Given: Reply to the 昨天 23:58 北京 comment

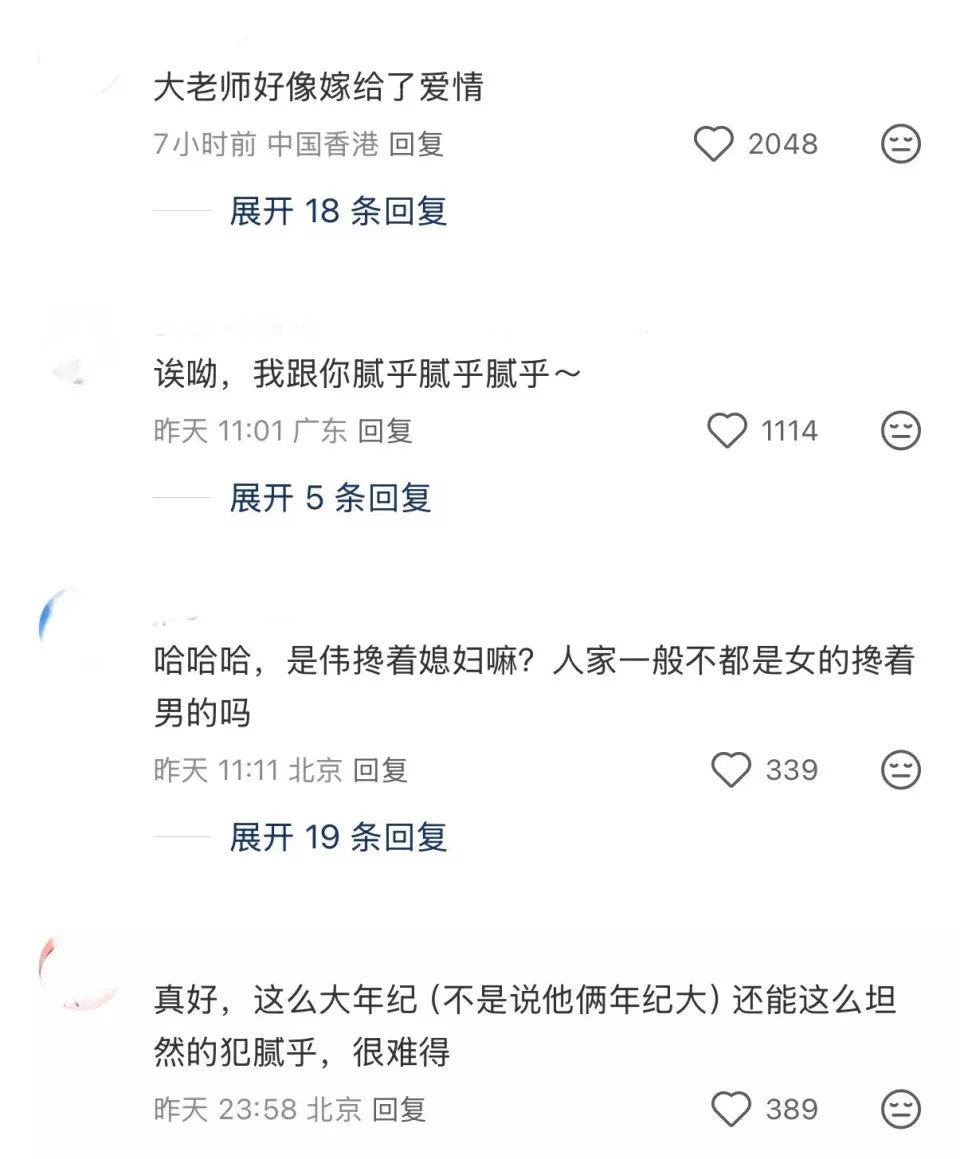Looking at the screenshot, I should click(x=399, y=1109).
